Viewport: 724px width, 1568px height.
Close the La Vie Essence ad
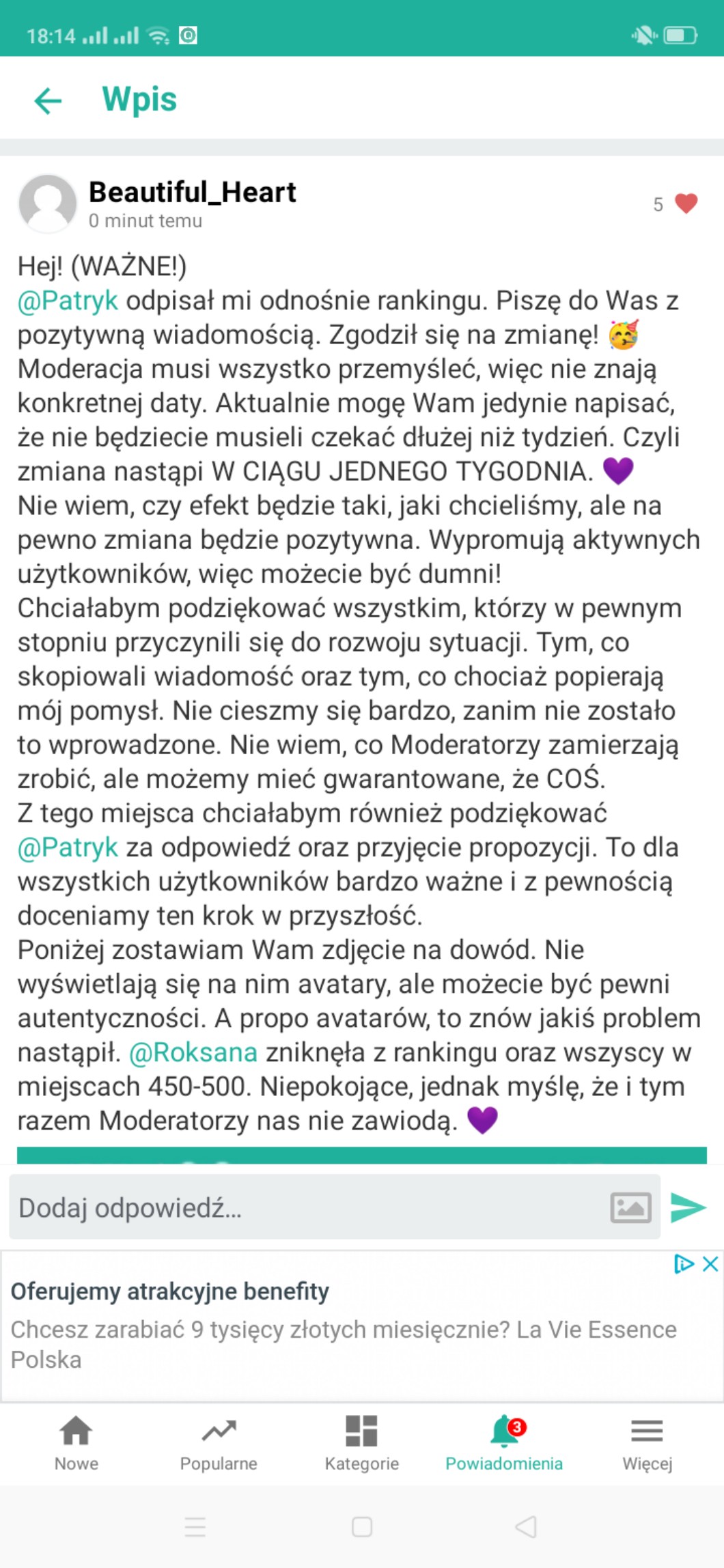pyautogui.click(x=710, y=1263)
